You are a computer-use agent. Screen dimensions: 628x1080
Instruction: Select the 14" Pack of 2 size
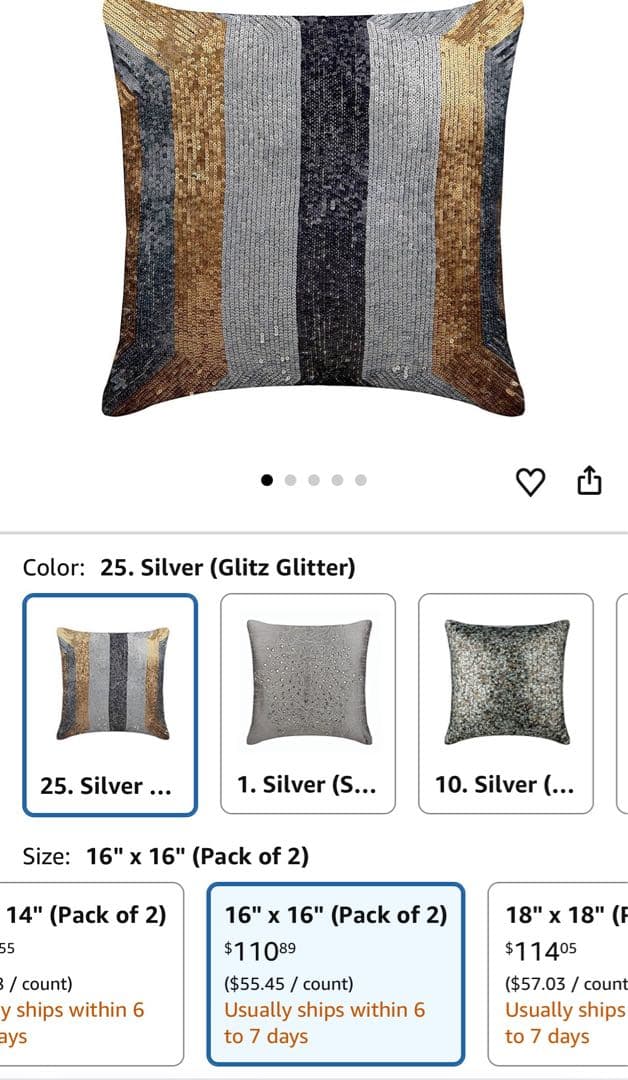coord(88,973)
